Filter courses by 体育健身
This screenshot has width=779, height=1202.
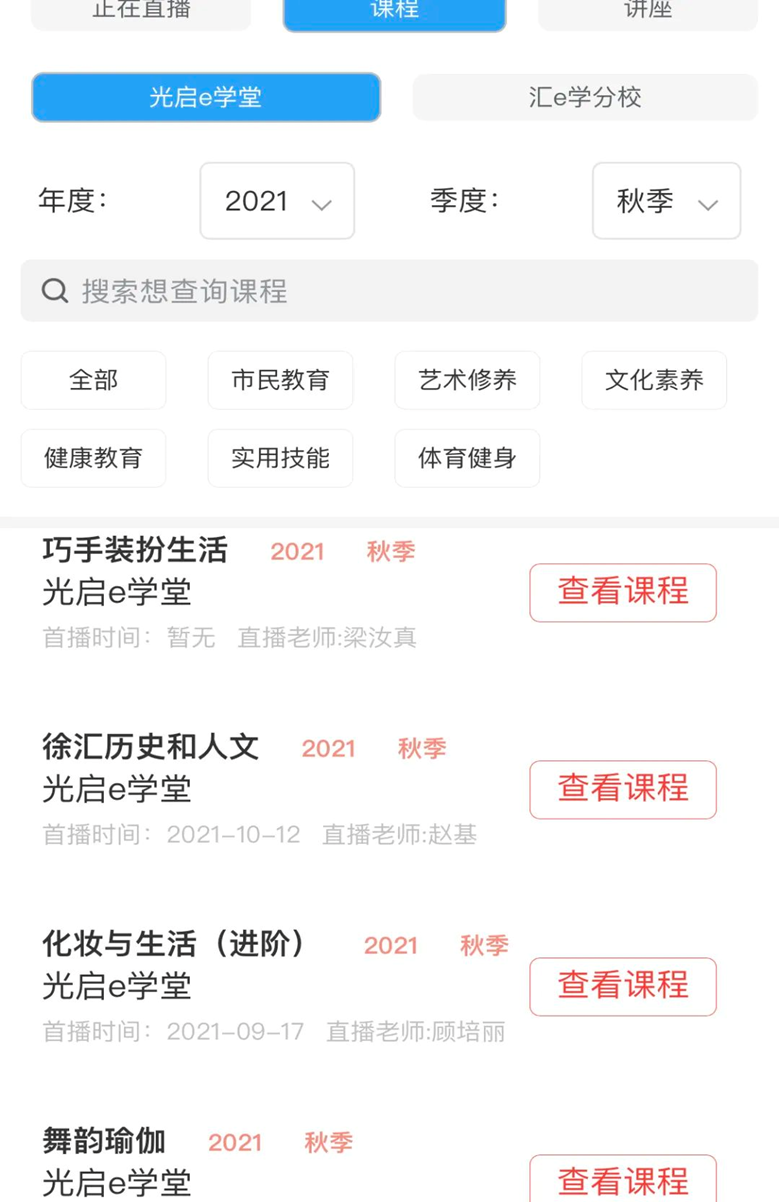tap(467, 458)
